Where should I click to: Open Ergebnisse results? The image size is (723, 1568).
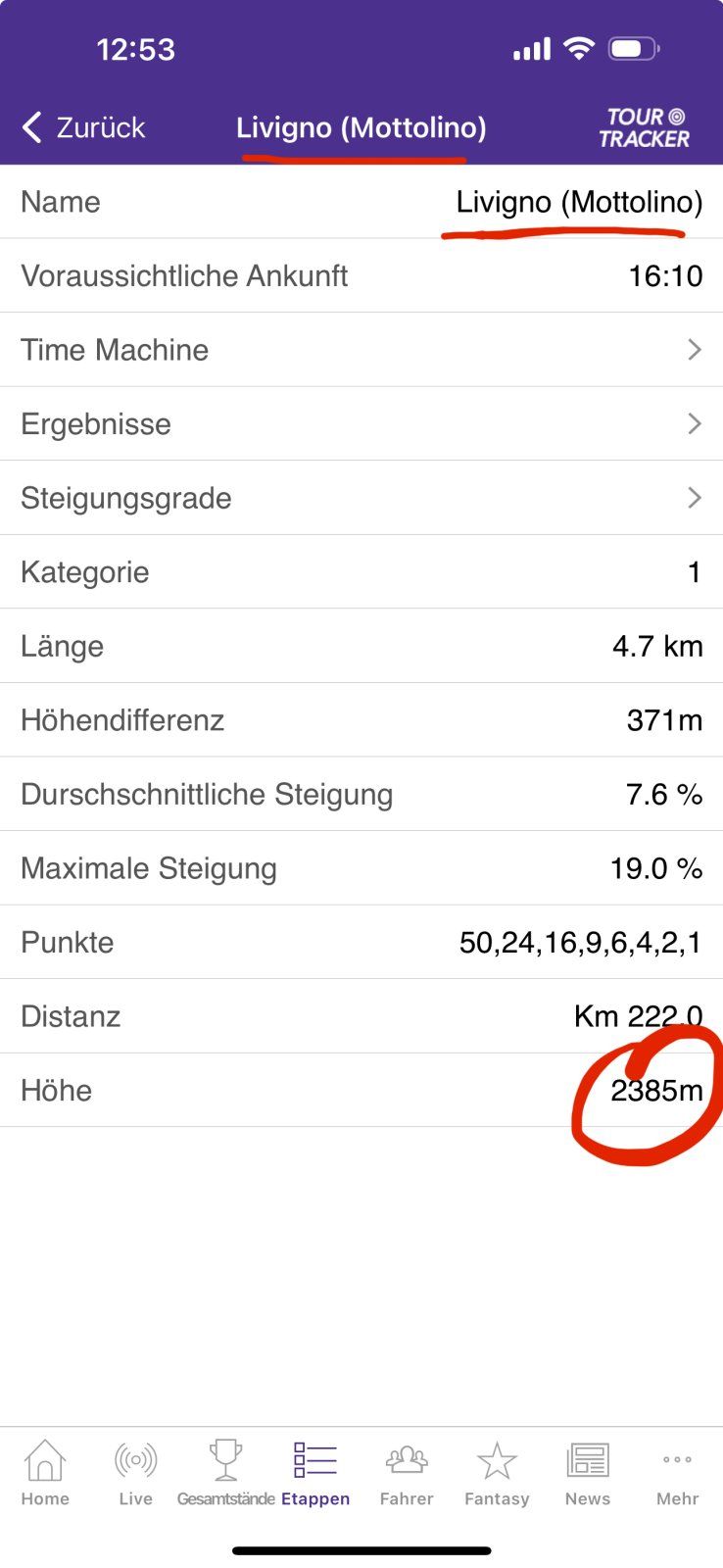coord(361,424)
